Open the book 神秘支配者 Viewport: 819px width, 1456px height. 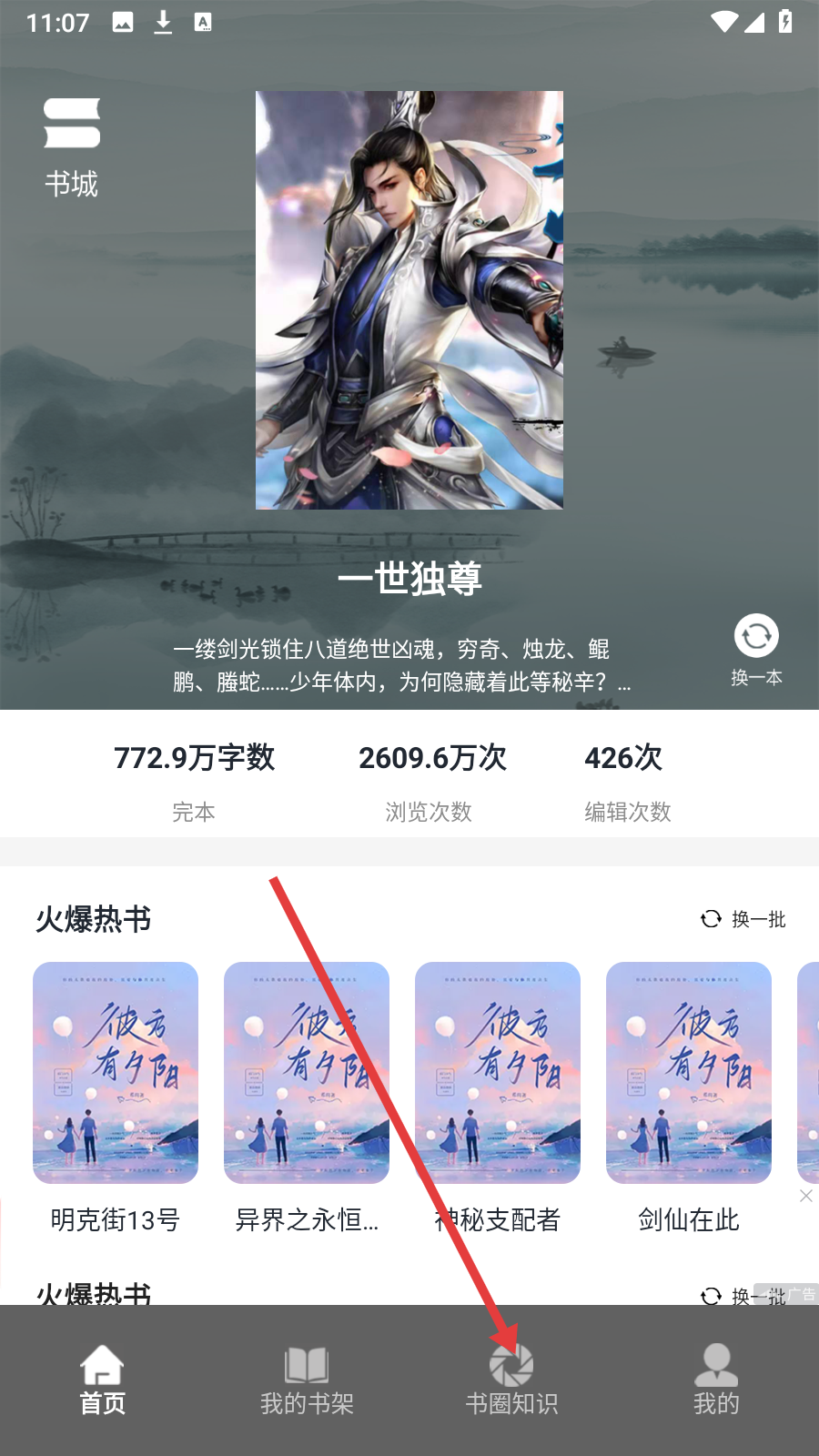coord(498,1097)
